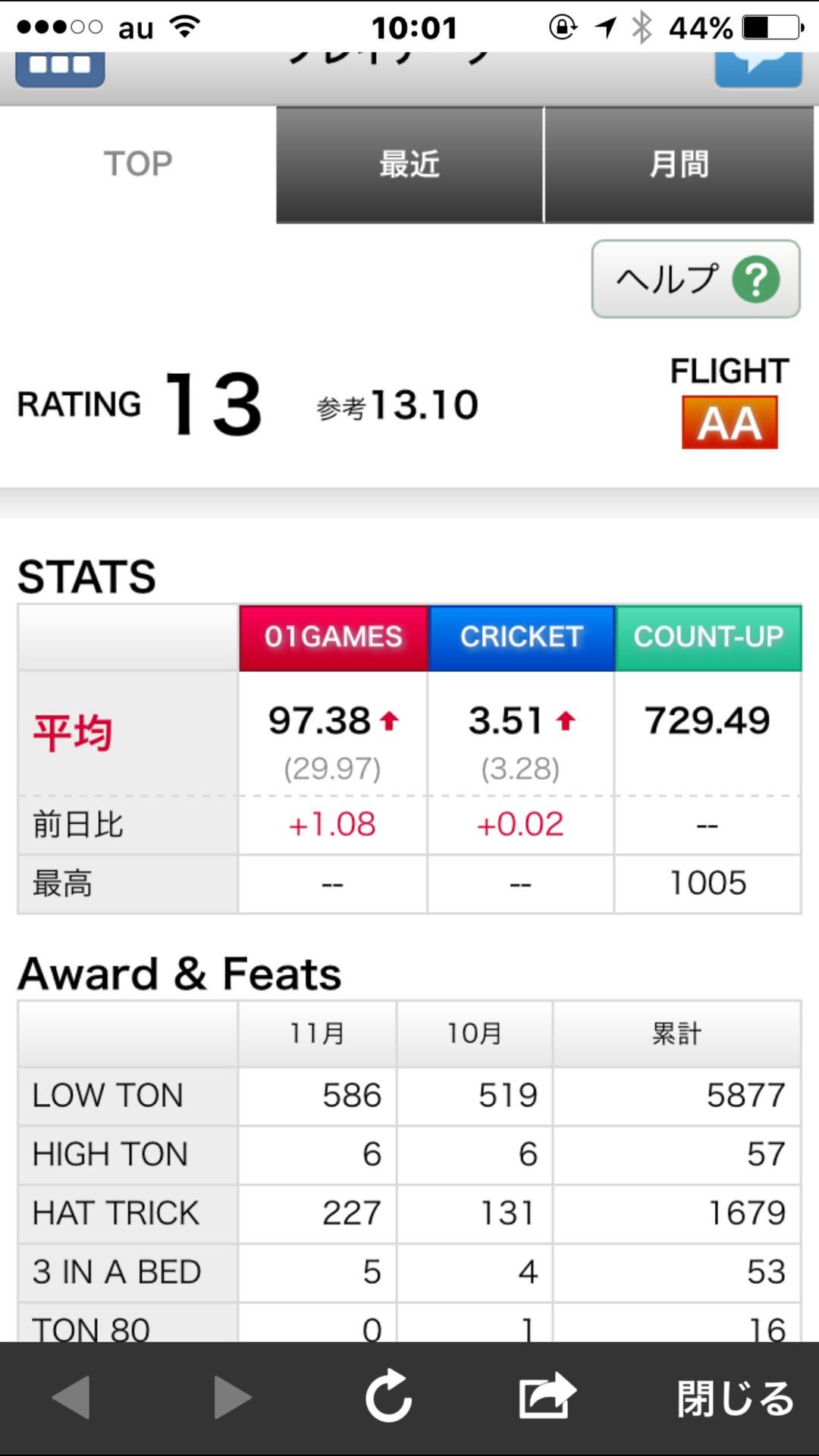Screen dimensions: 819x1456
Task: Go back using the left arrow icon
Action: click(72, 1398)
